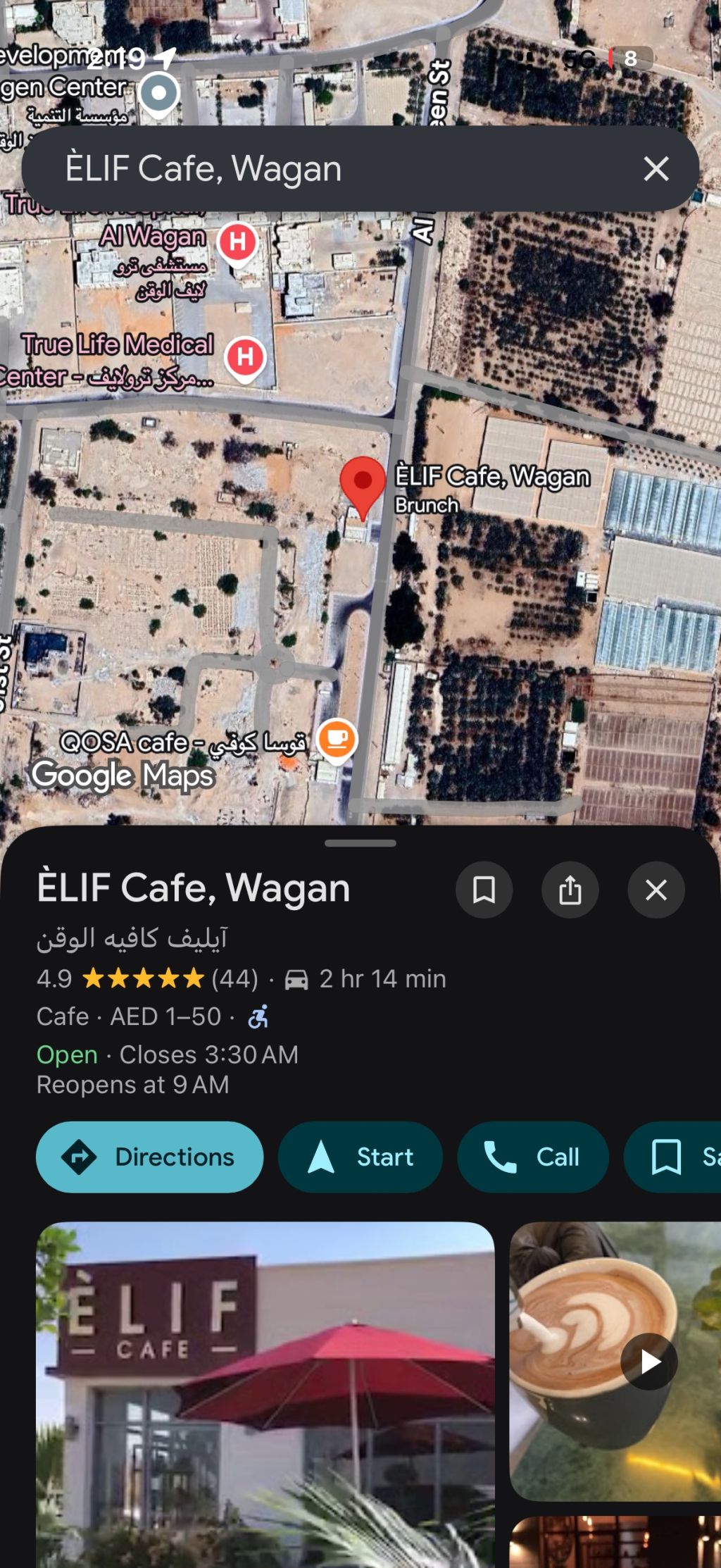Clear the ÈLIF Cafe search query
721x1568 pixels.
pos(656,169)
